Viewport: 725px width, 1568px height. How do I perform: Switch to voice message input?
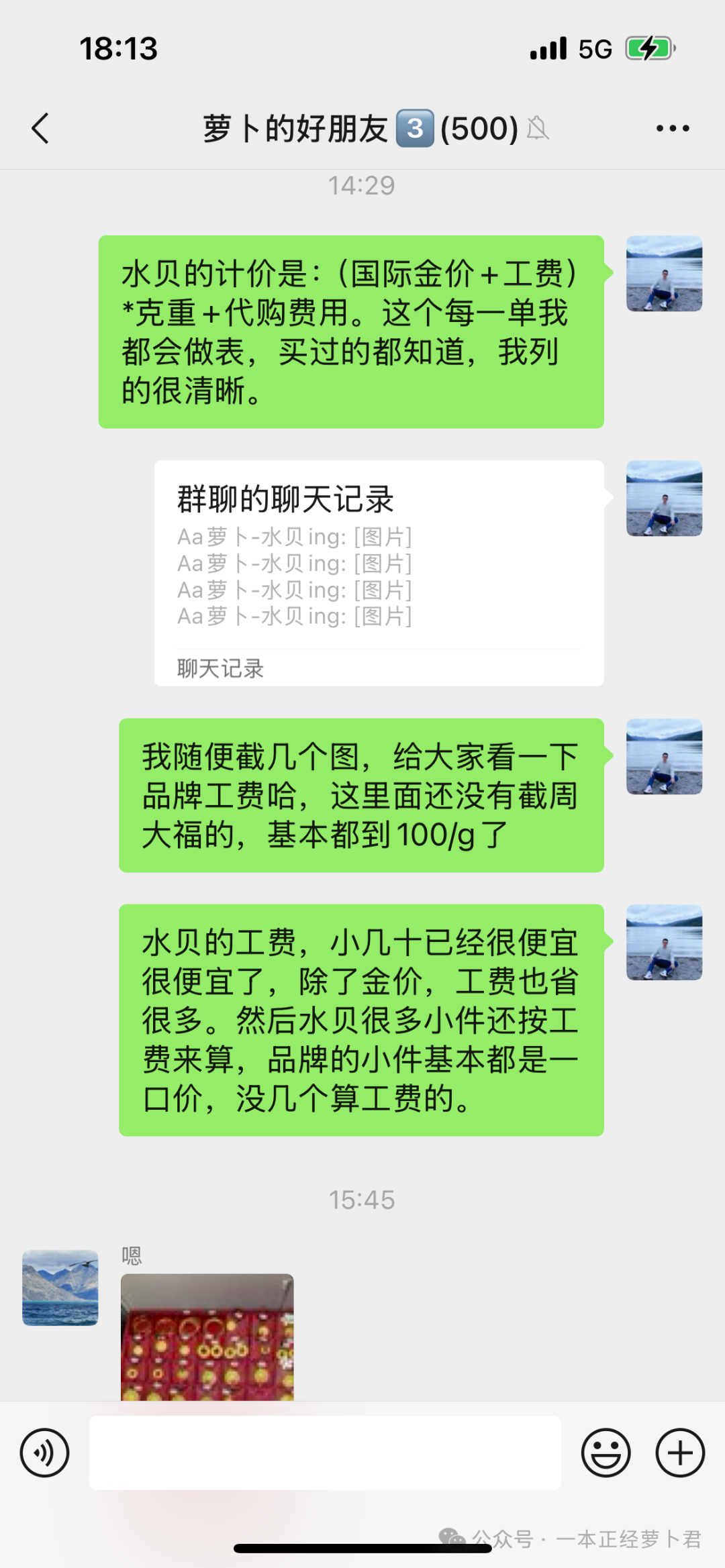(x=44, y=1453)
